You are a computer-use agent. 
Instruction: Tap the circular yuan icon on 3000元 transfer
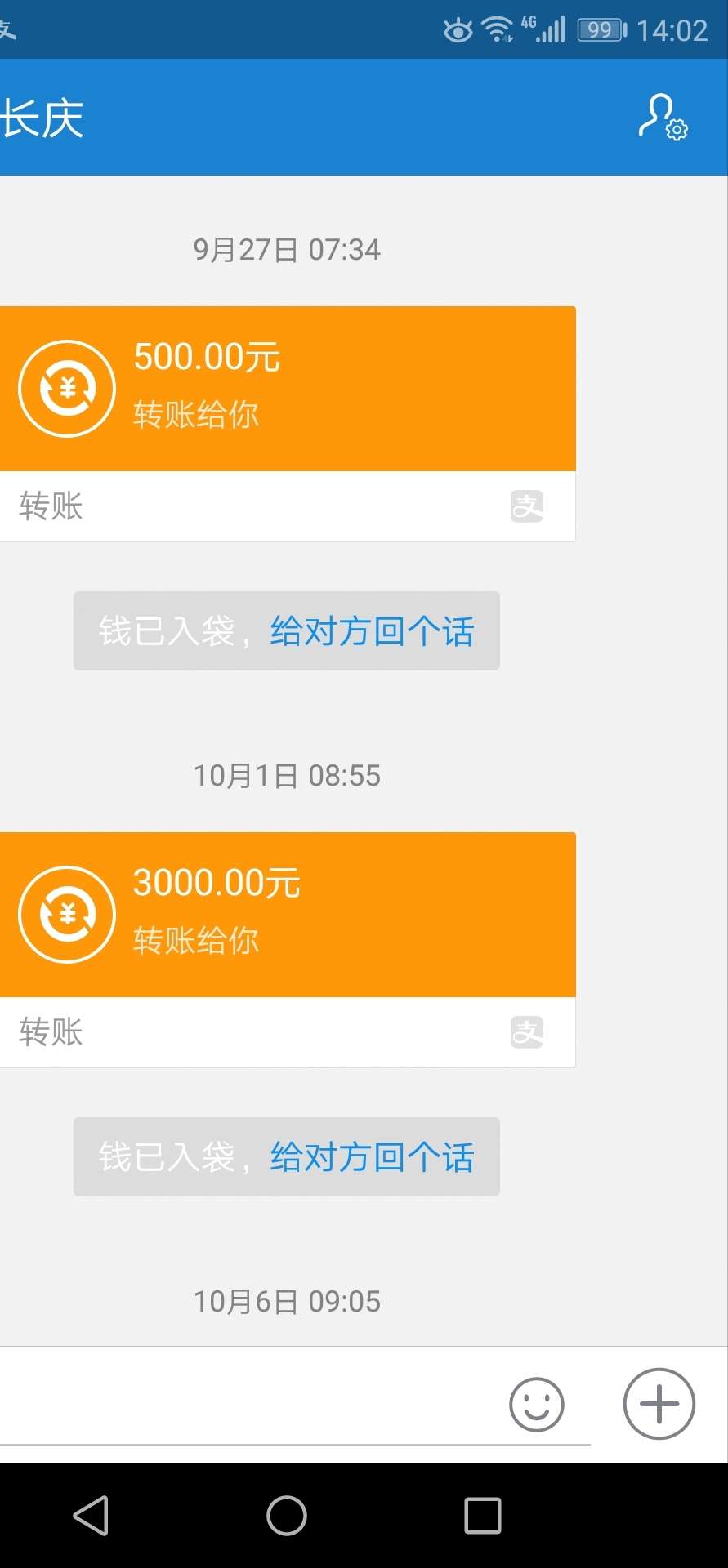(66, 914)
